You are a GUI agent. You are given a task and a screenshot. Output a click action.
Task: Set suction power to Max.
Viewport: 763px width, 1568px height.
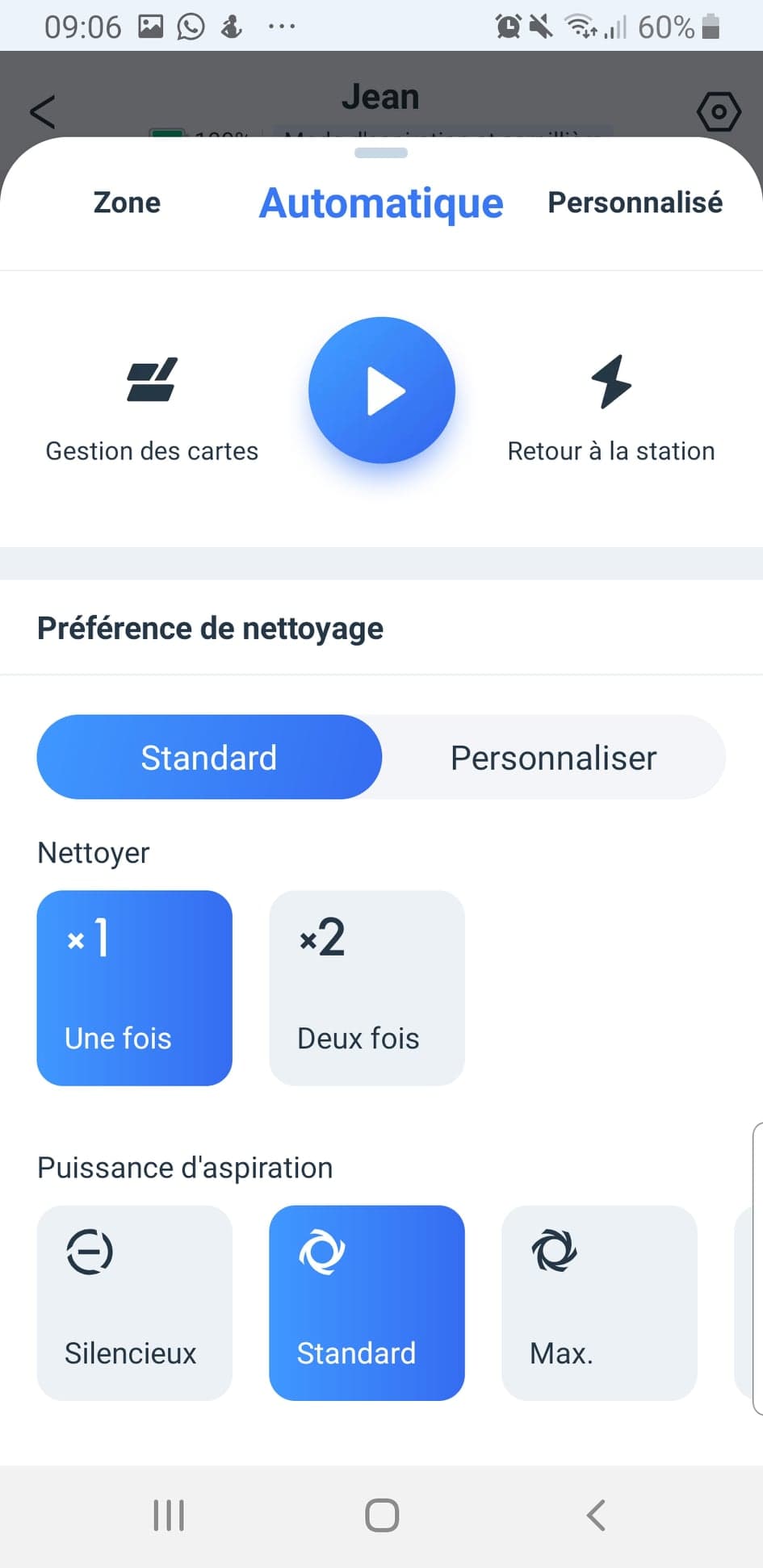click(x=599, y=1302)
